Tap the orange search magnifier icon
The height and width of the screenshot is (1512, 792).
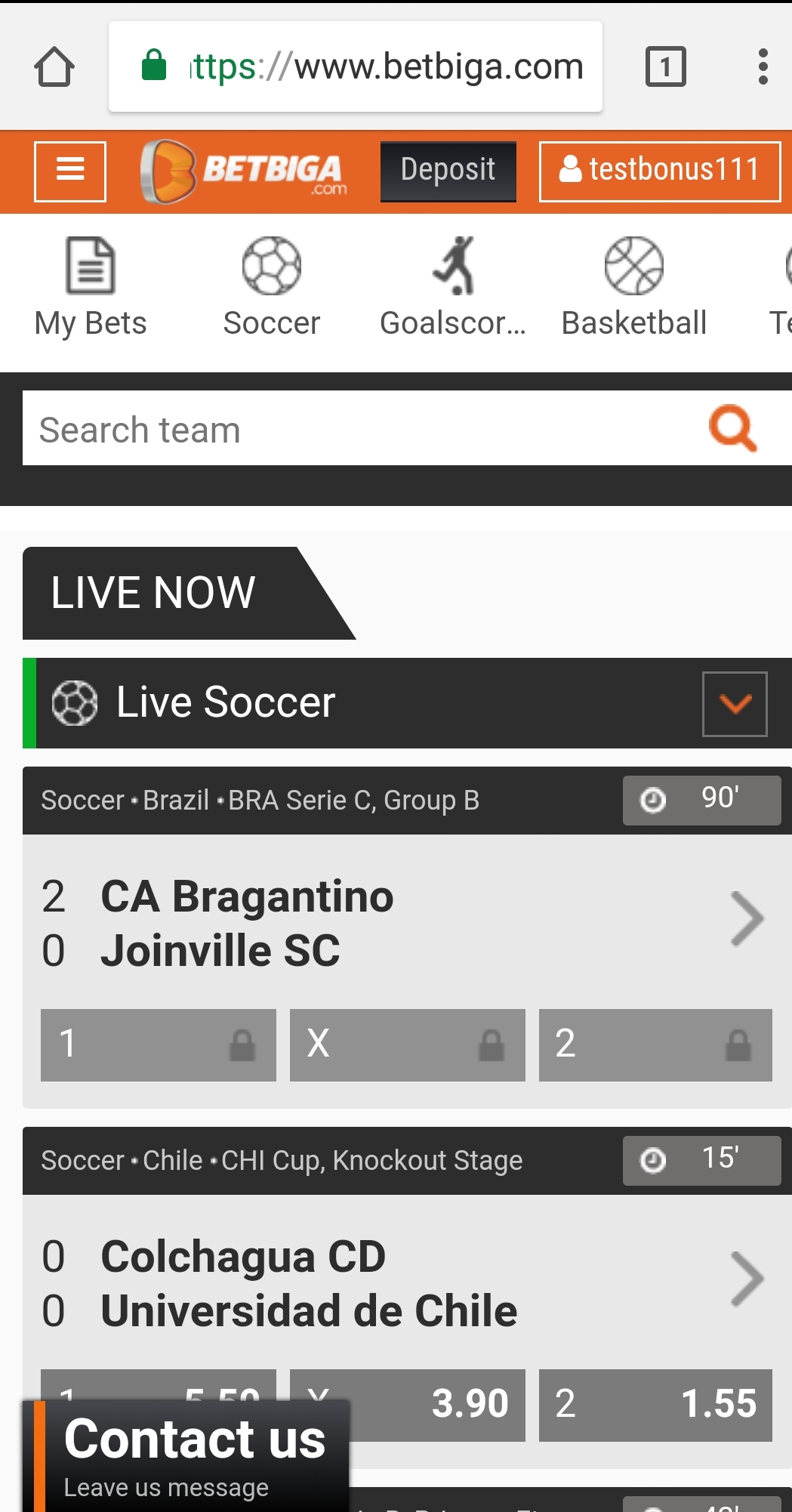coord(733,428)
